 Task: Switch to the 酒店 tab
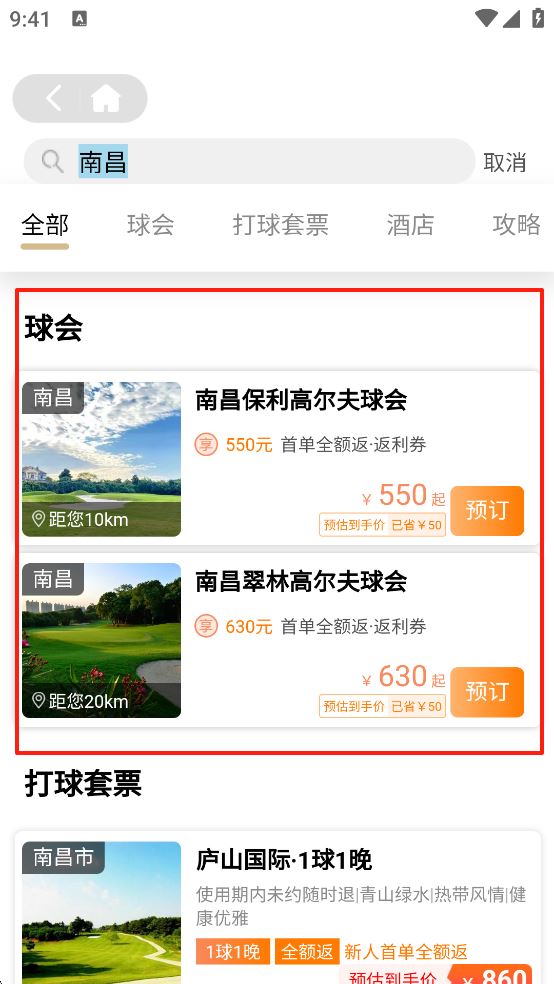pyautogui.click(x=410, y=225)
